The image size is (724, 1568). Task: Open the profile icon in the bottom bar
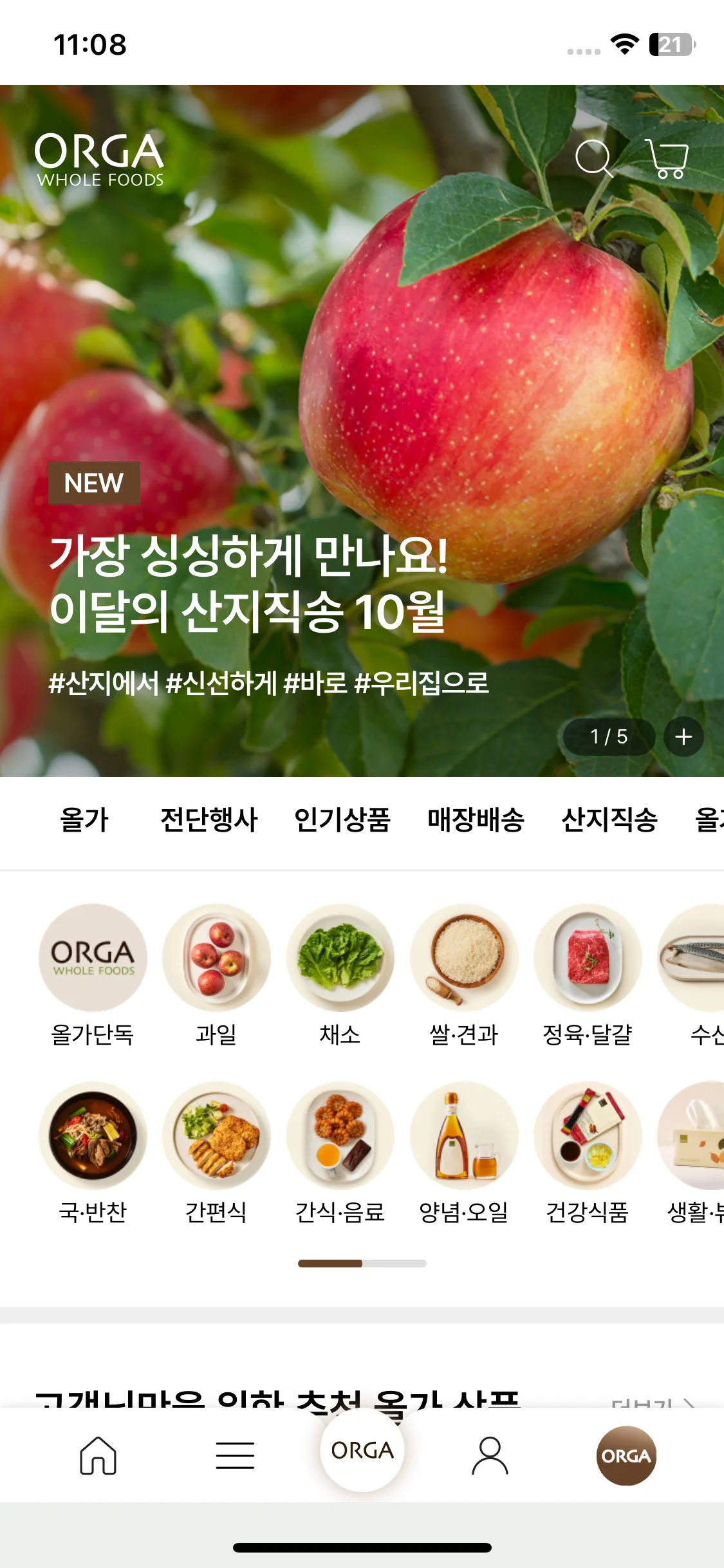[490, 1455]
